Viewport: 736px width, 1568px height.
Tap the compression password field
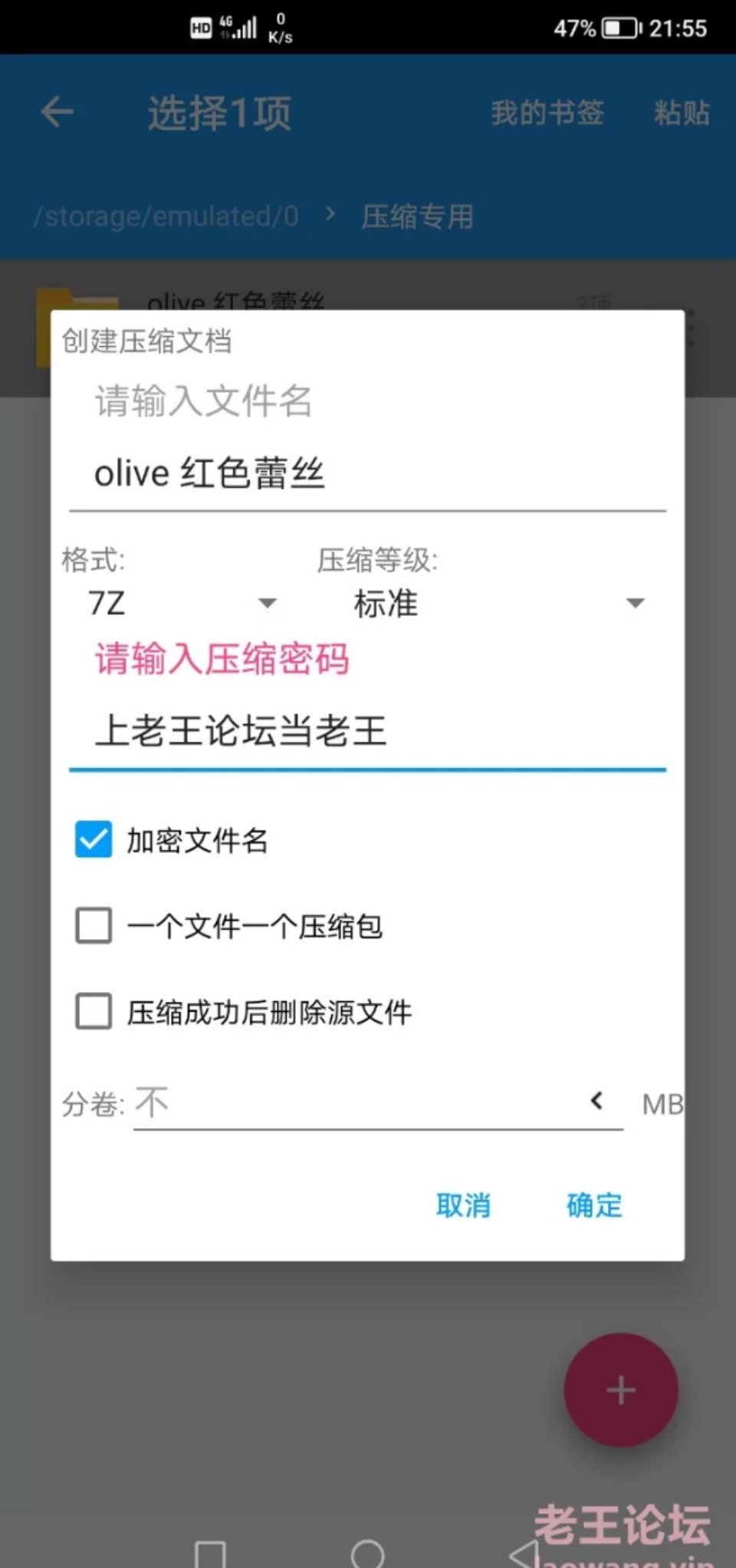pos(367,730)
